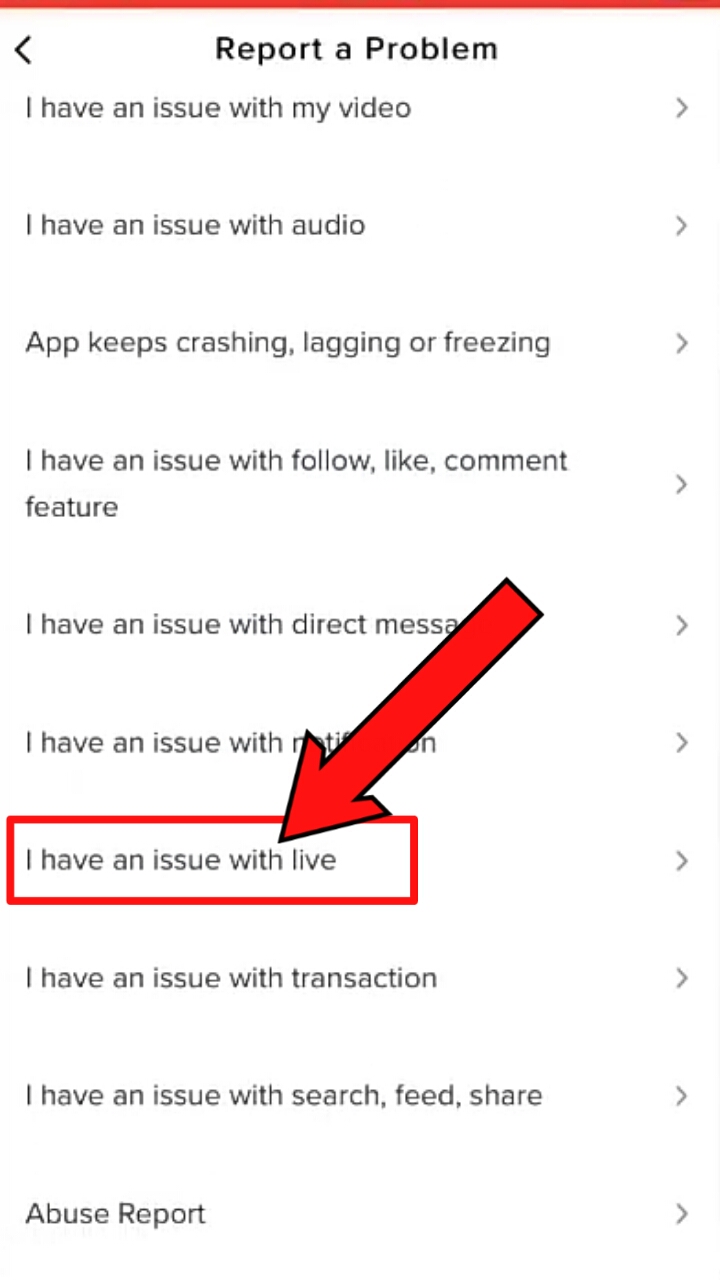720x1280 pixels.
Task: Open 'I have an issue with transaction'
Action: (x=231, y=978)
